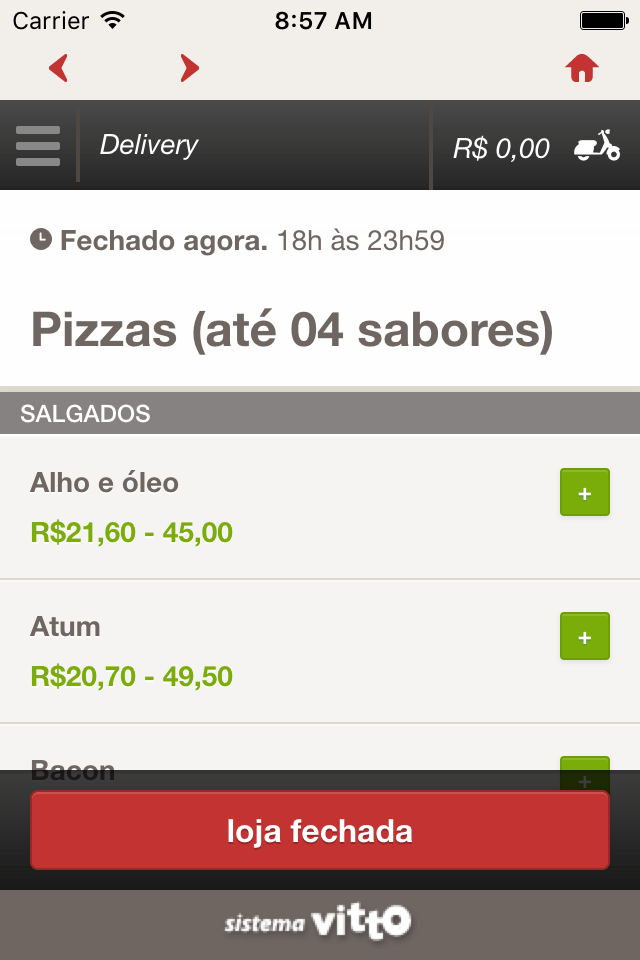Open the Alho e óleo item

(105, 484)
